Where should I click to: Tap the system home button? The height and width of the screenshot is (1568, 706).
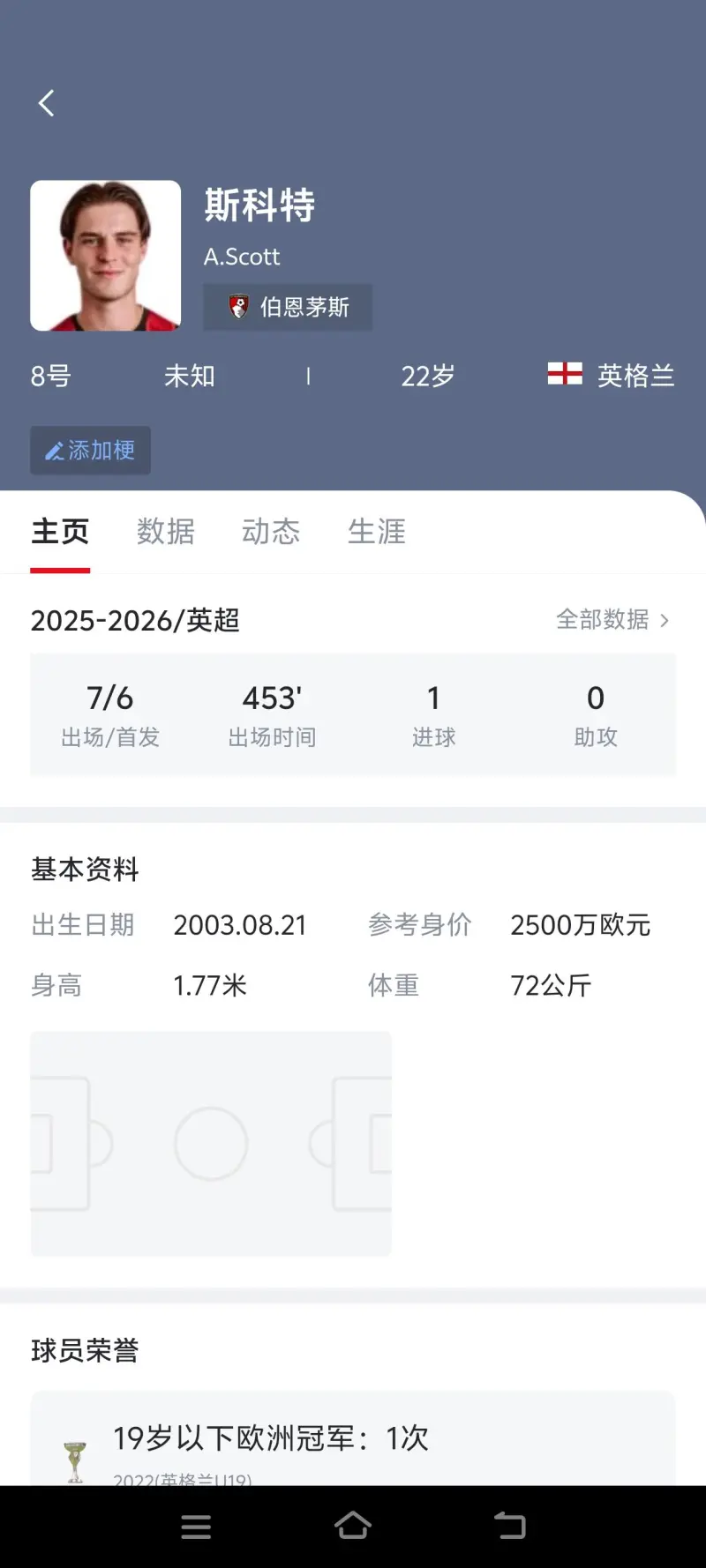click(x=353, y=1526)
